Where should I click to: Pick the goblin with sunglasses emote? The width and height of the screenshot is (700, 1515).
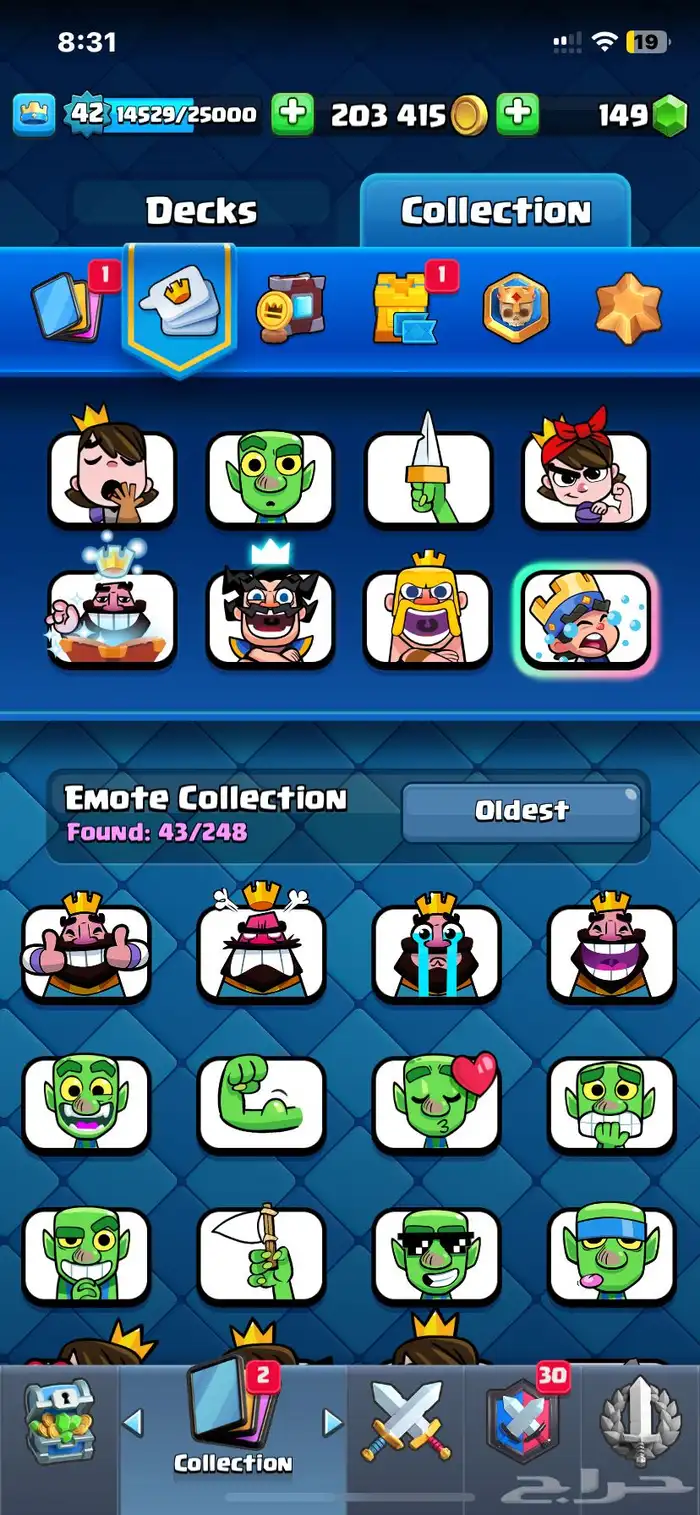coord(436,1255)
